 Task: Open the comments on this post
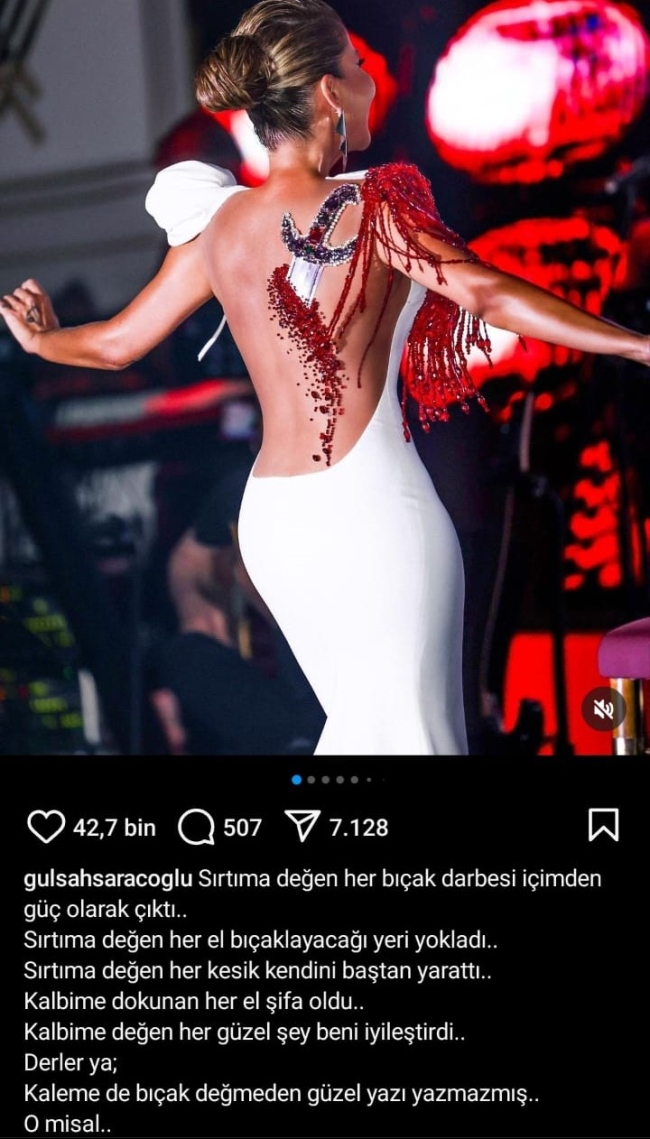click(196, 826)
